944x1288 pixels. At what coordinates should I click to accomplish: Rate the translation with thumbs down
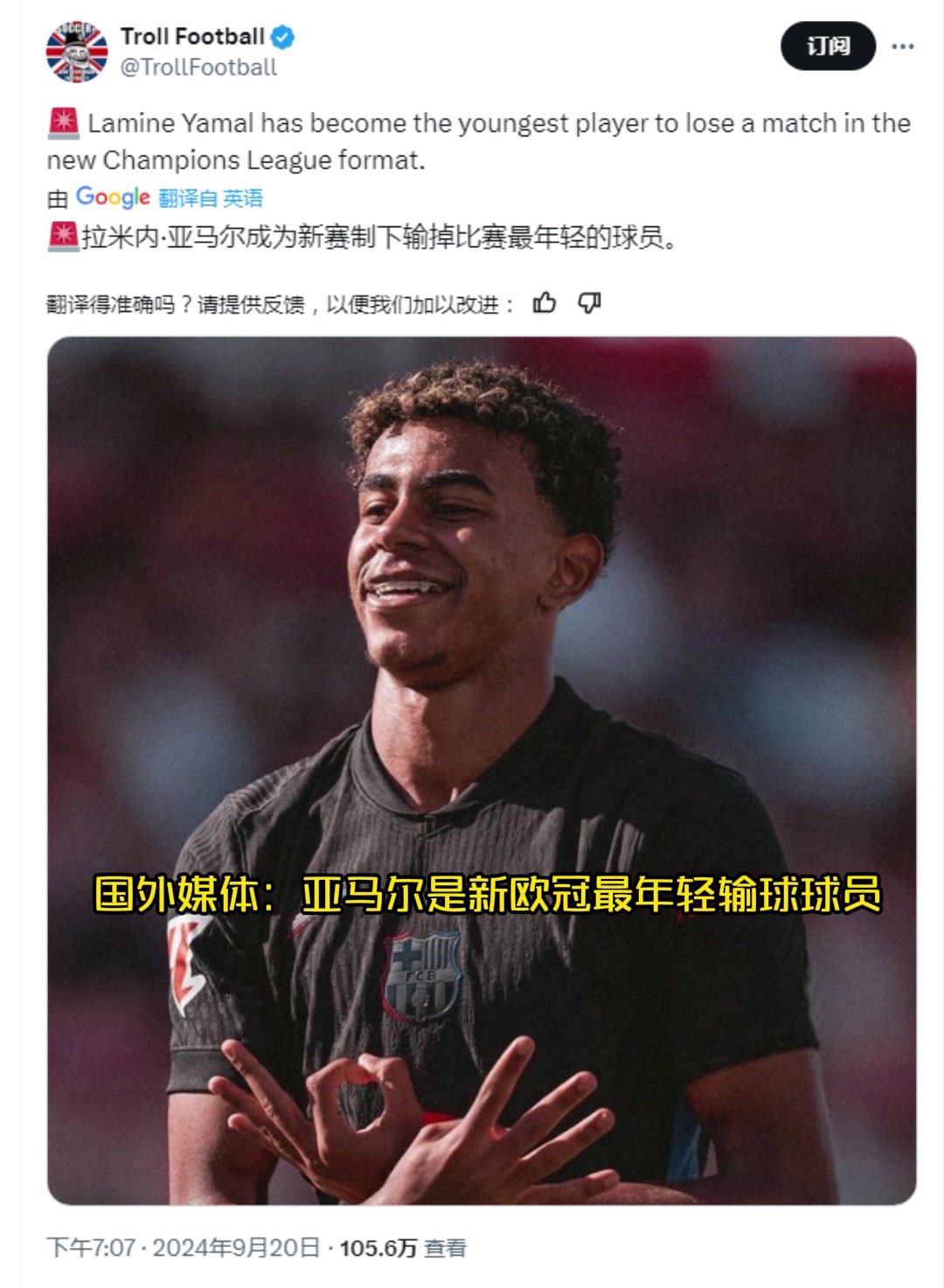click(590, 303)
